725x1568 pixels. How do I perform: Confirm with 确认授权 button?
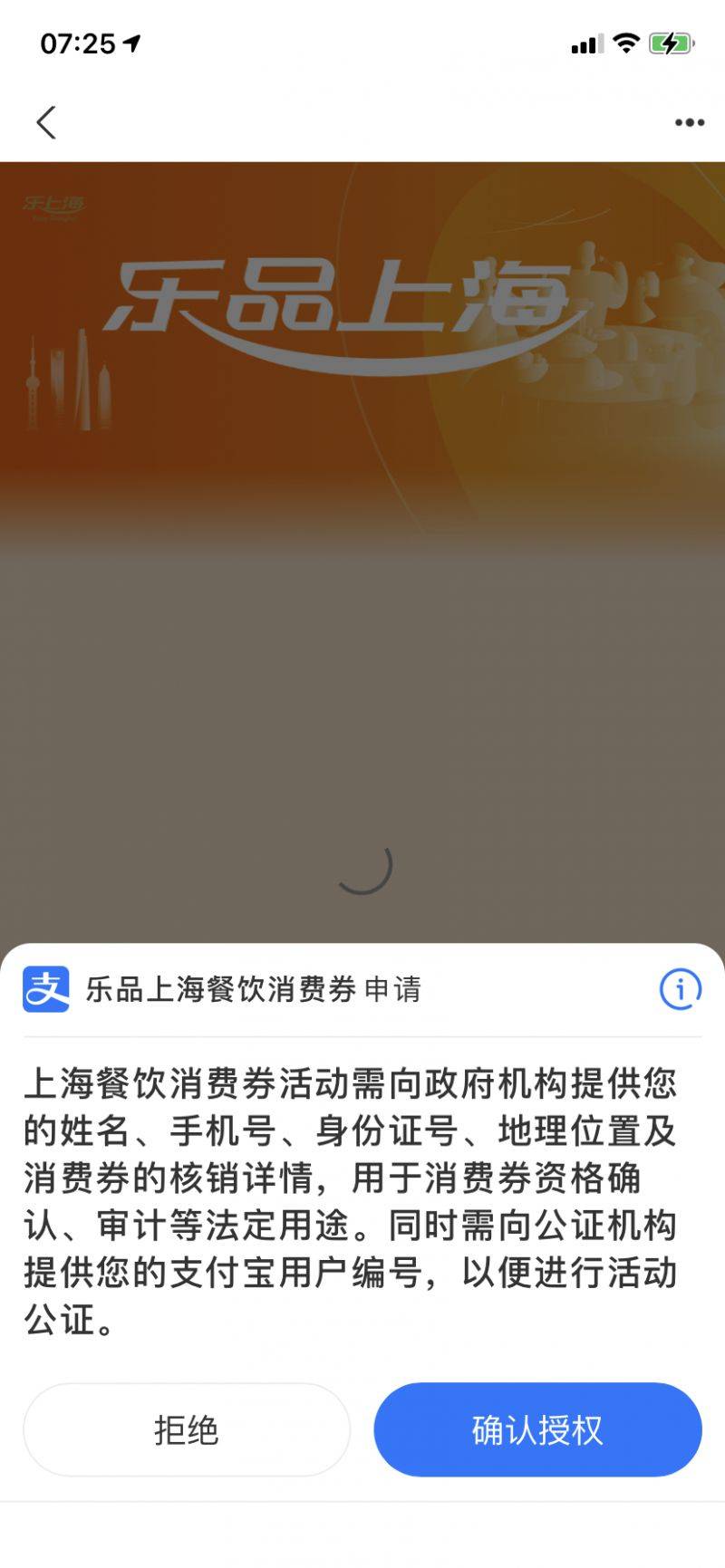tap(537, 1430)
